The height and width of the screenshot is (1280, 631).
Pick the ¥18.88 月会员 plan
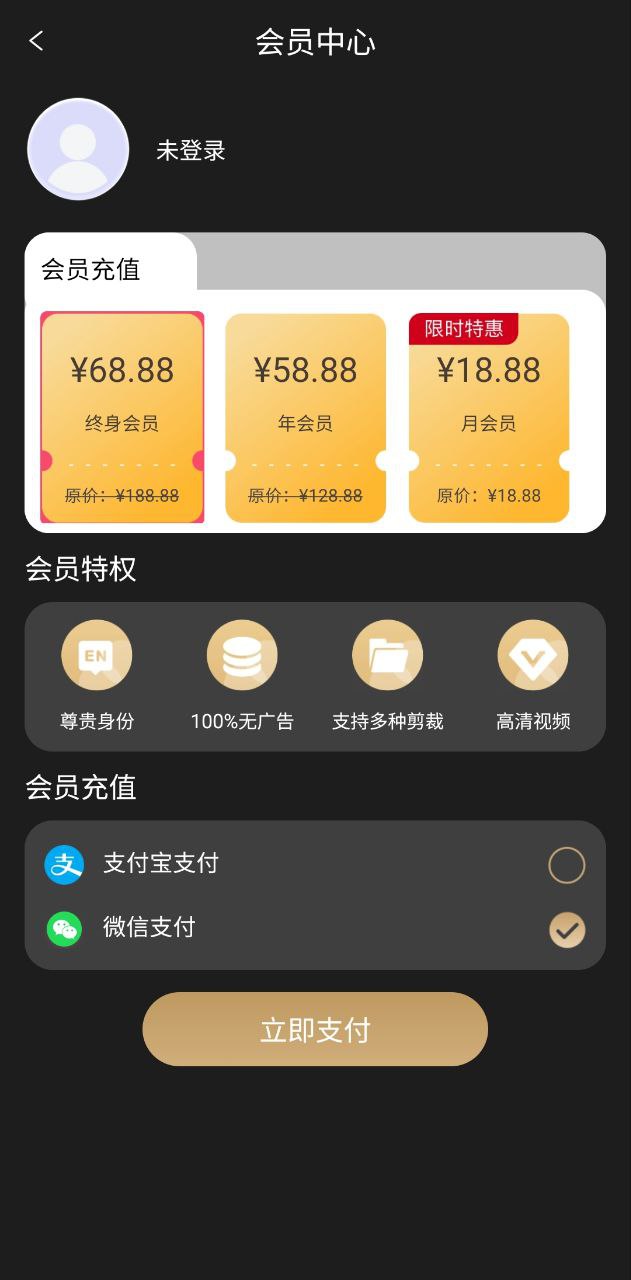pyautogui.click(x=489, y=417)
